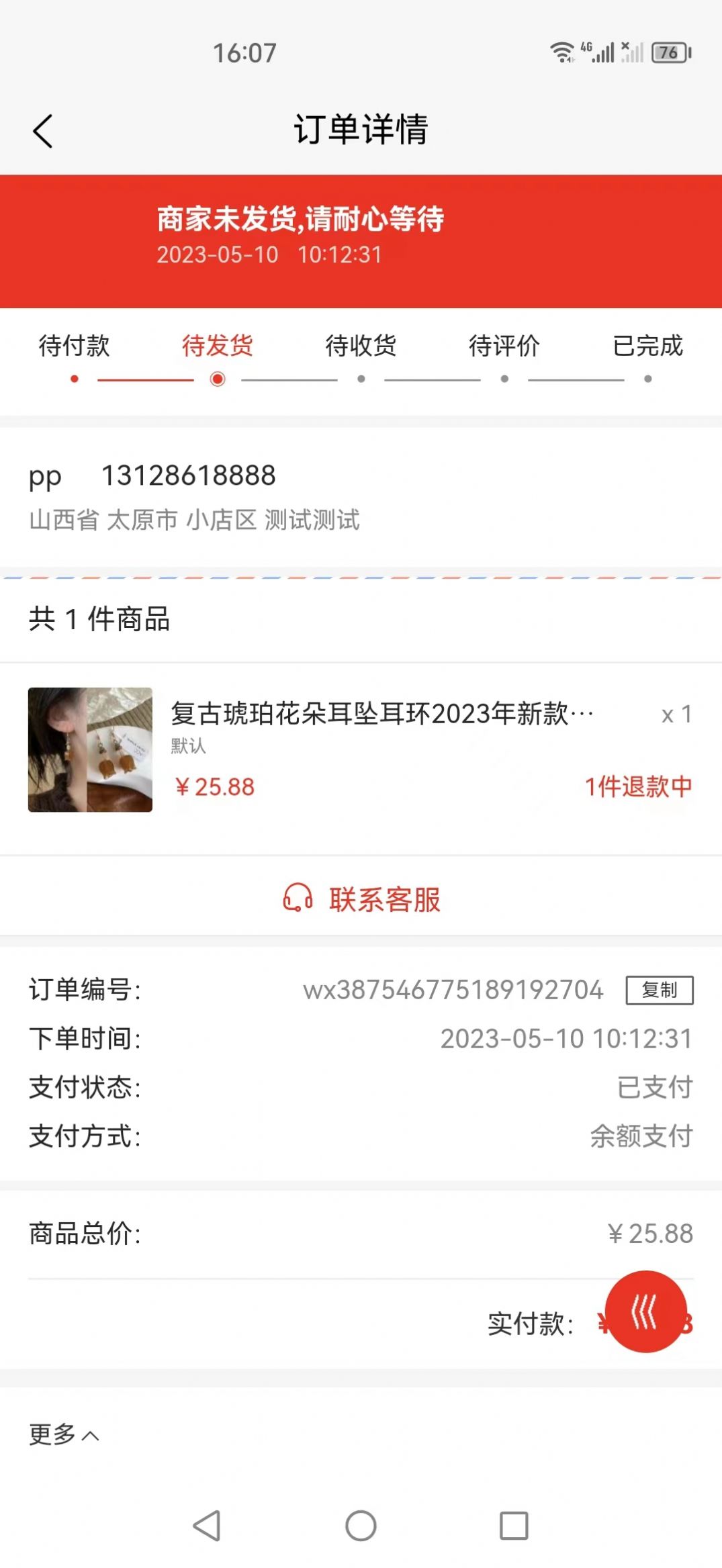Copy the order number with 复制

(x=659, y=990)
